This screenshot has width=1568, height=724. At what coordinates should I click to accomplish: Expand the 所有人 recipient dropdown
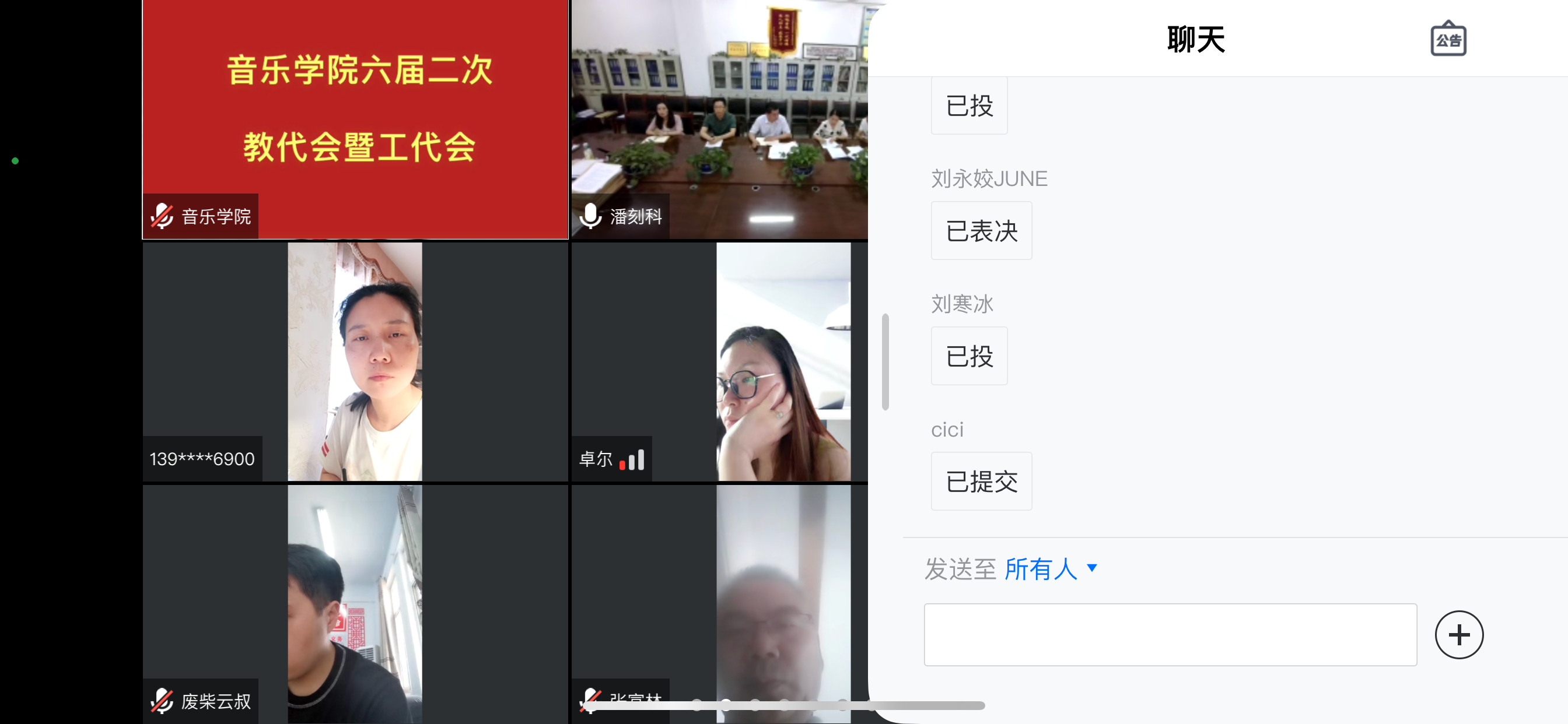coord(1049,569)
